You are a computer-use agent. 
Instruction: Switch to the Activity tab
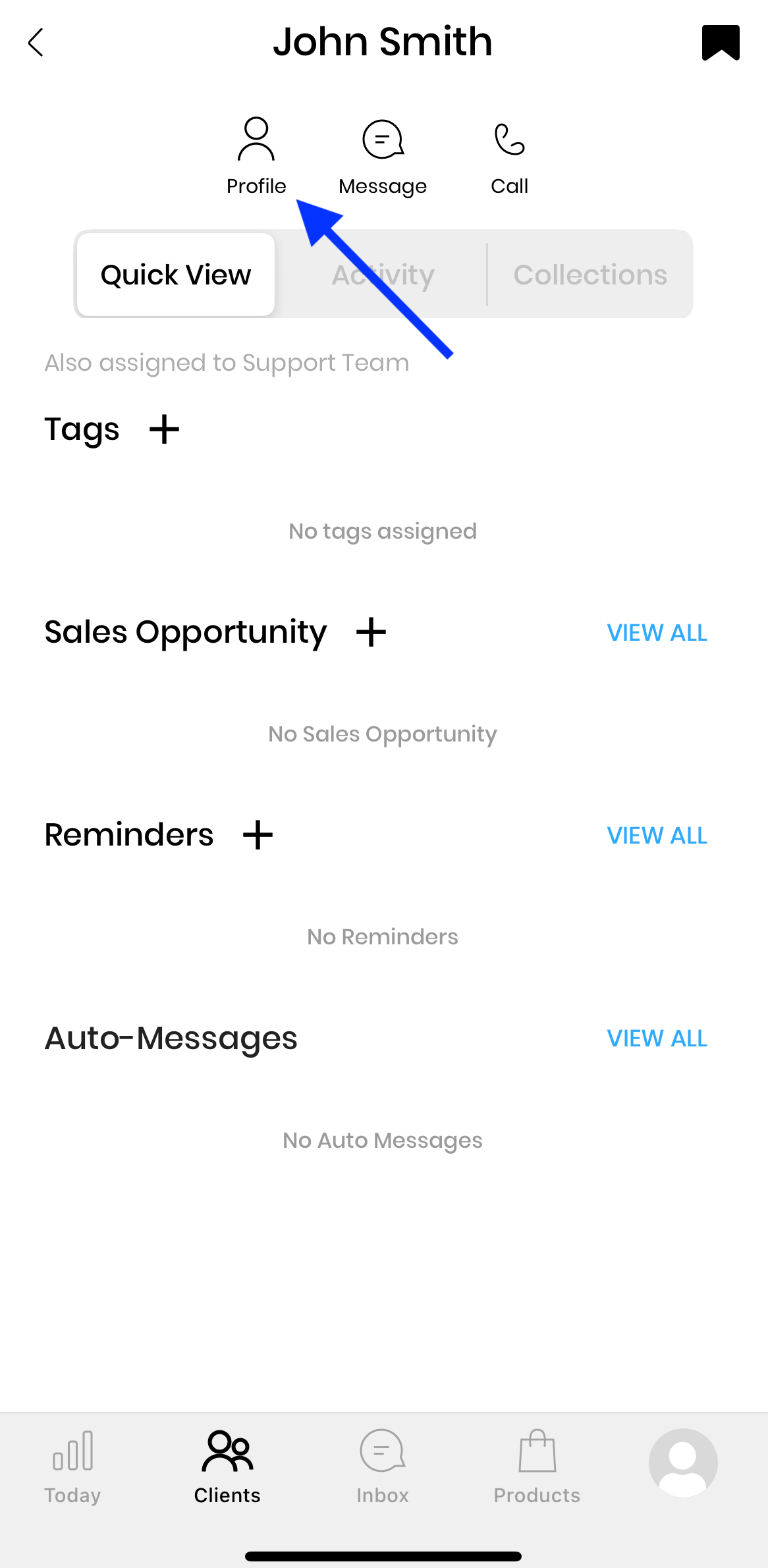pos(383,275)
